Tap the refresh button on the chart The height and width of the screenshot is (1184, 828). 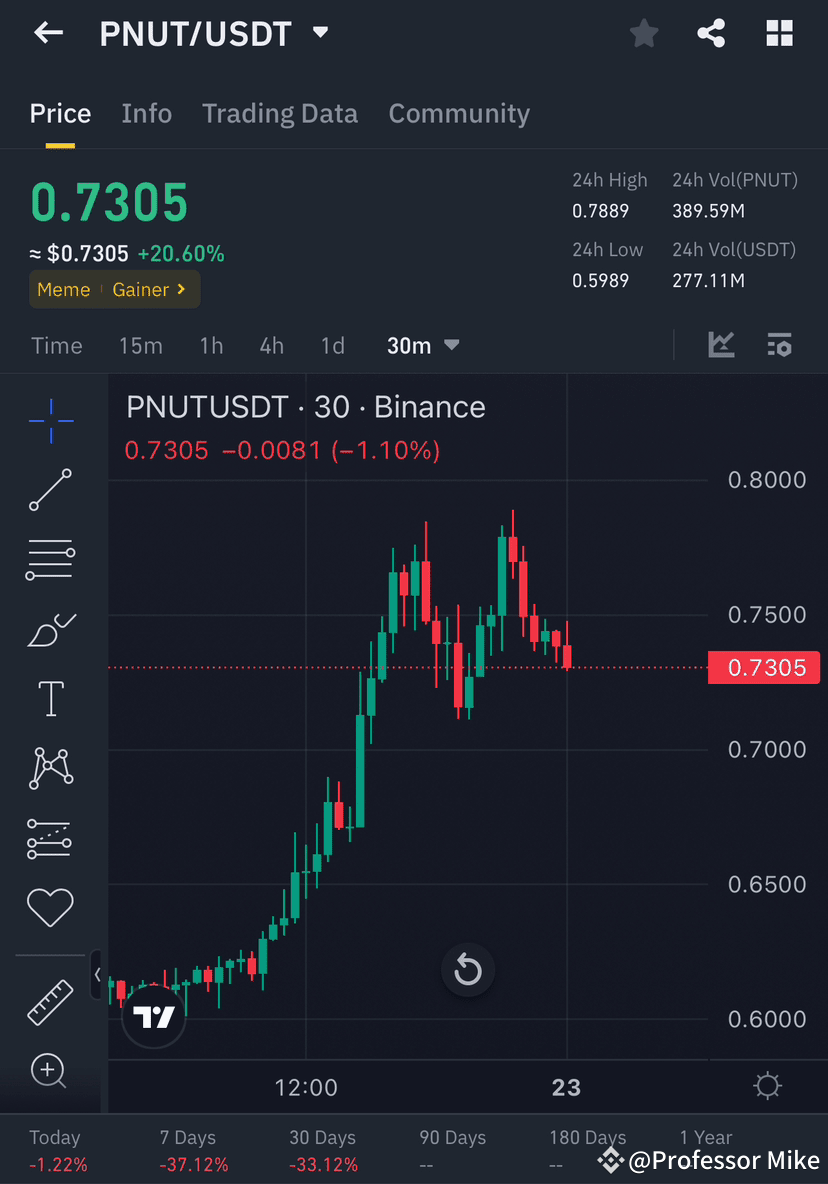coord(468,970)
